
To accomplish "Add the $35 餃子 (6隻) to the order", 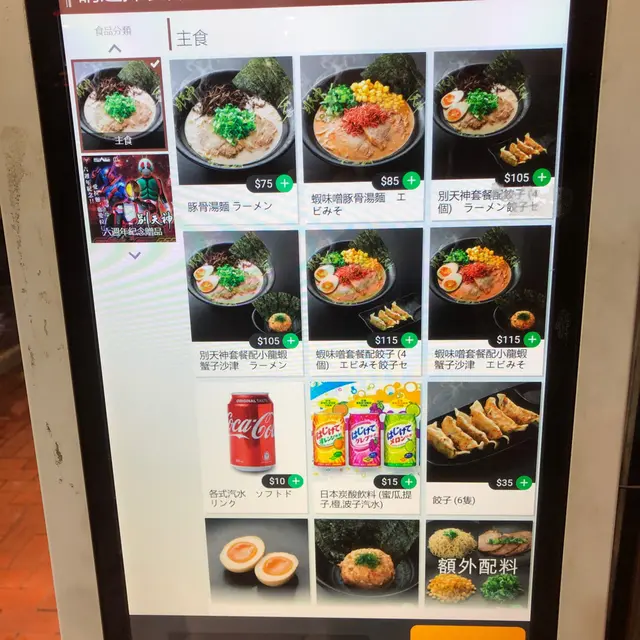I will pyautogui.click(x=524, y=482).
